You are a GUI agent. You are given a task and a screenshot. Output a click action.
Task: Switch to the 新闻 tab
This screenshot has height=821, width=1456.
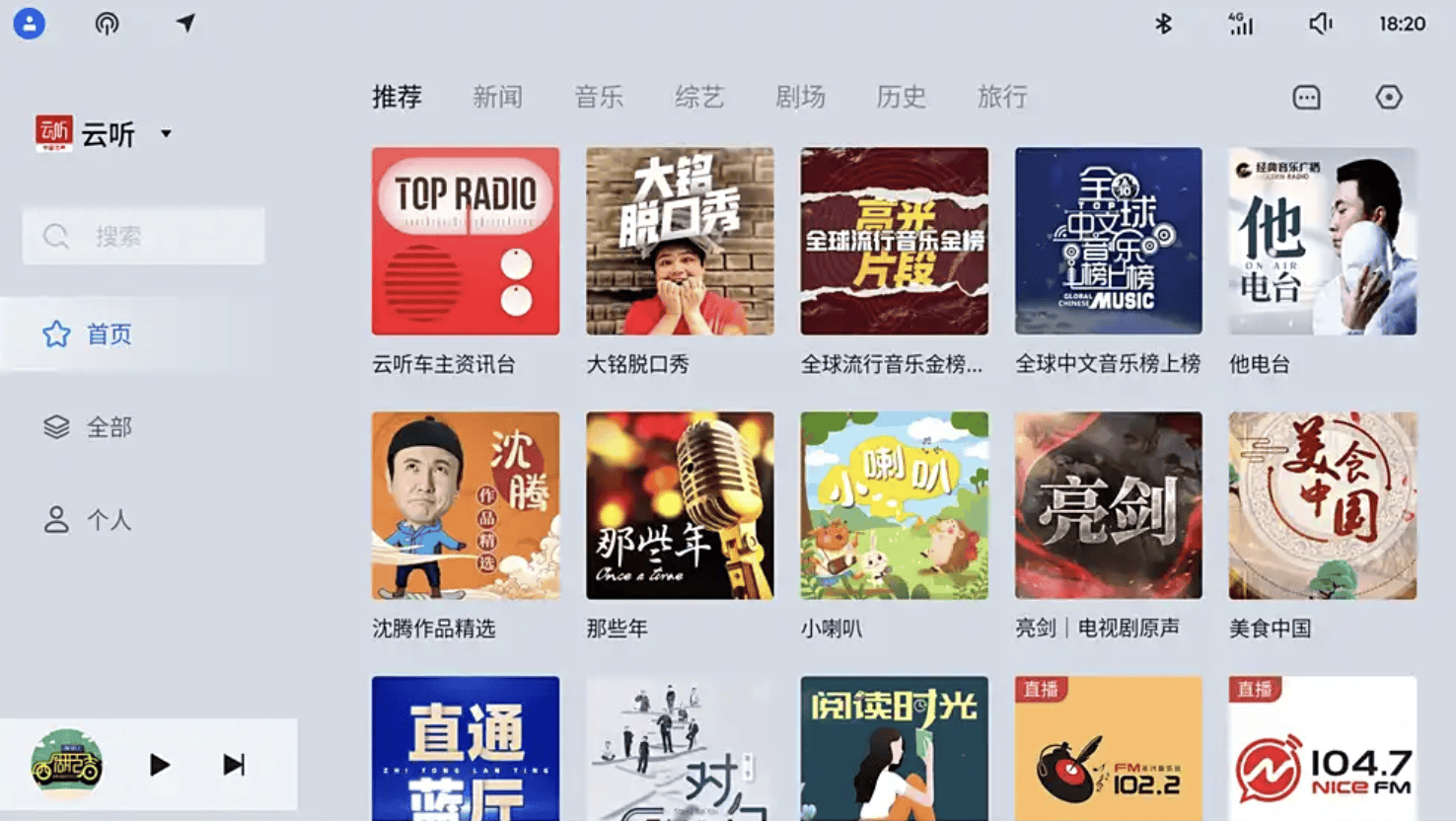click(x=497, y=97)
